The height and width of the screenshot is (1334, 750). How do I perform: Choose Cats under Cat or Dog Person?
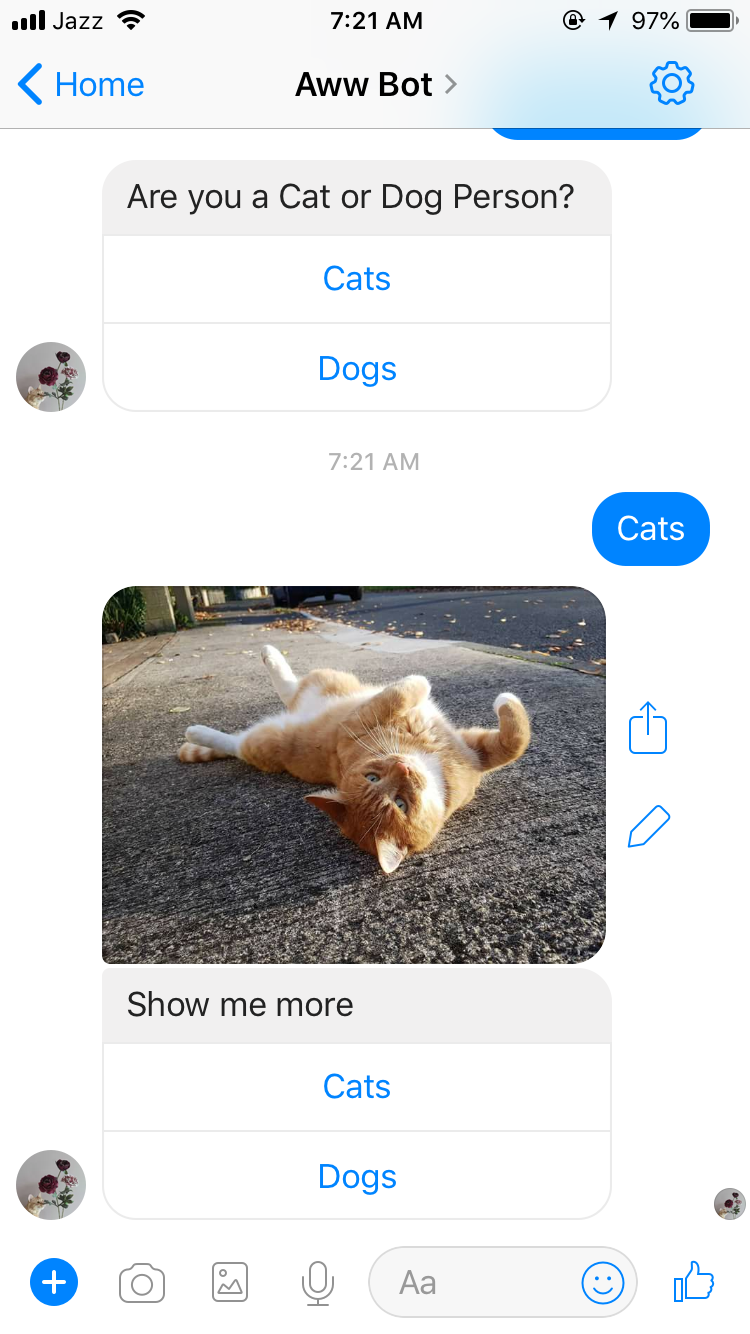click(x=357, y=279)
